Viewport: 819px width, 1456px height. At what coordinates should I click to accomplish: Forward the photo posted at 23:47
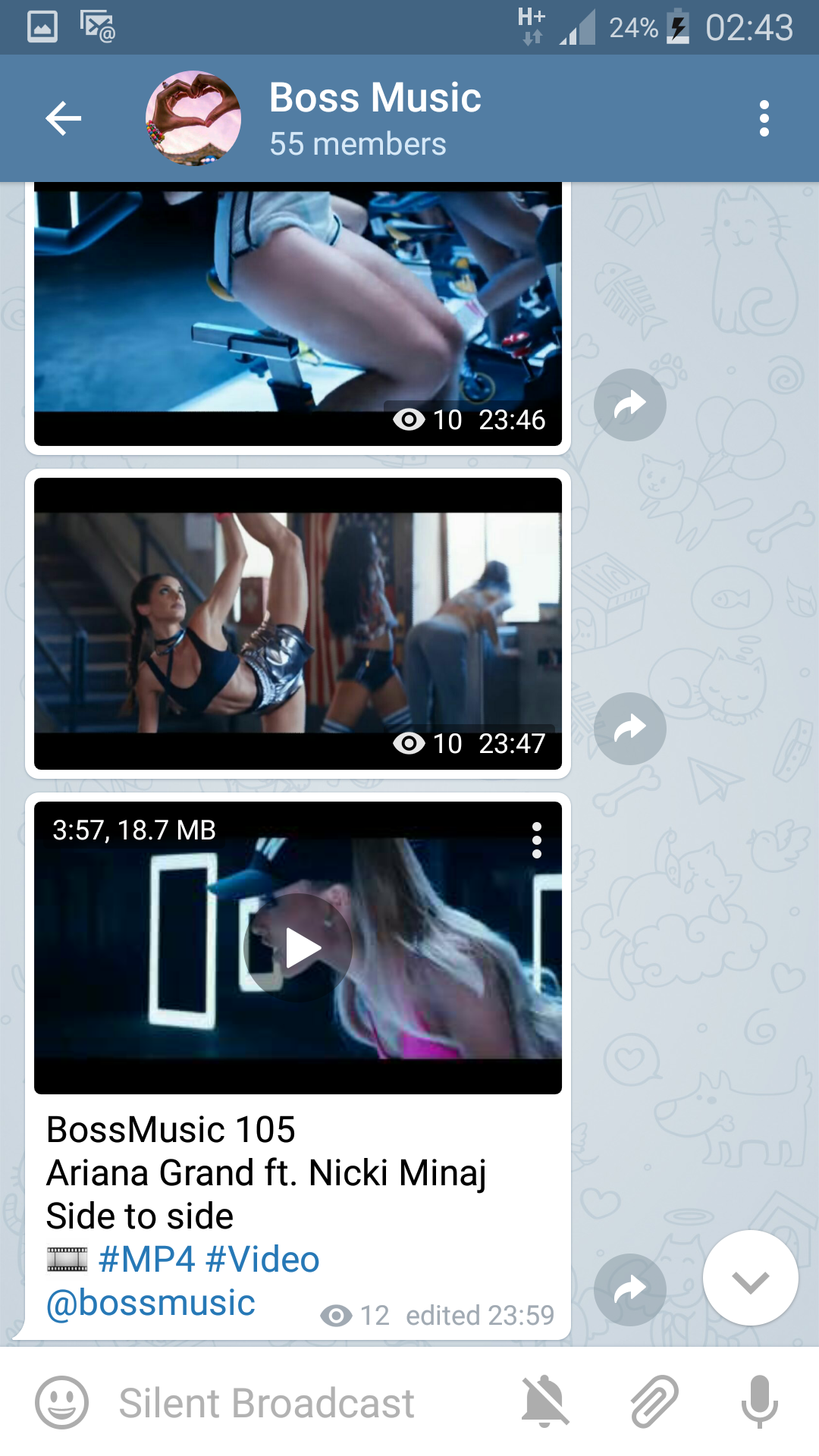click(x=629, y=729)
